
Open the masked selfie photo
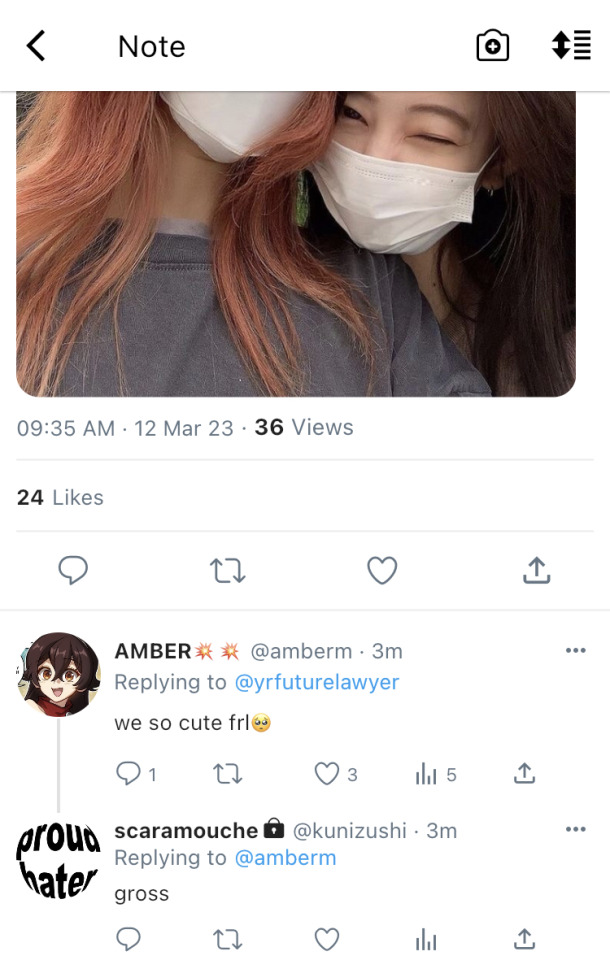[x=296, y=243]
